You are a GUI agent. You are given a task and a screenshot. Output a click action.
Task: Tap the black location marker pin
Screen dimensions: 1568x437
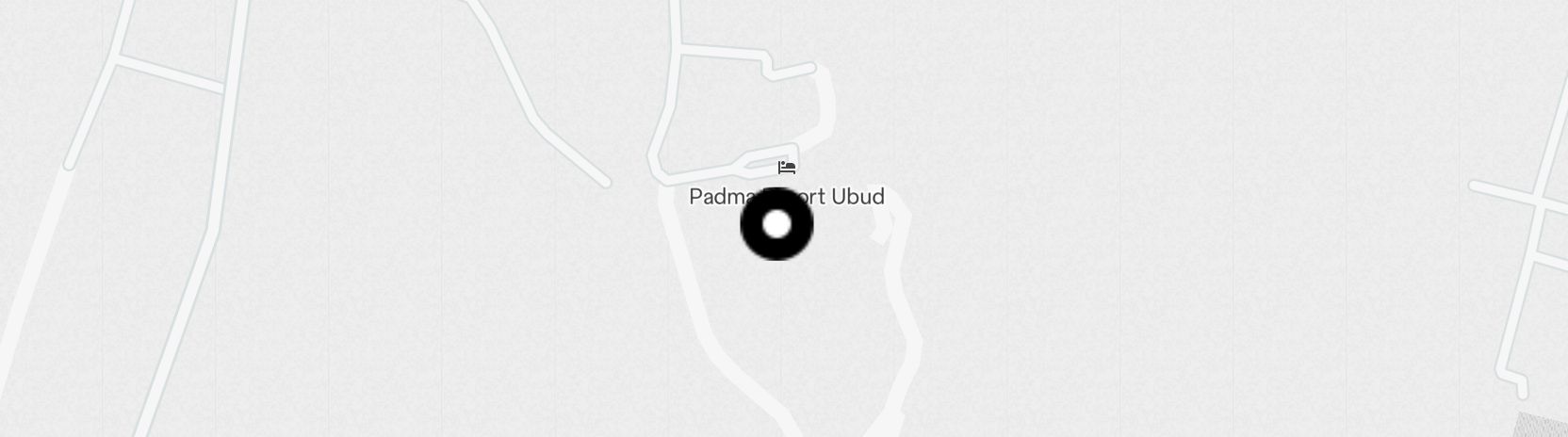[x=776, y=224]
